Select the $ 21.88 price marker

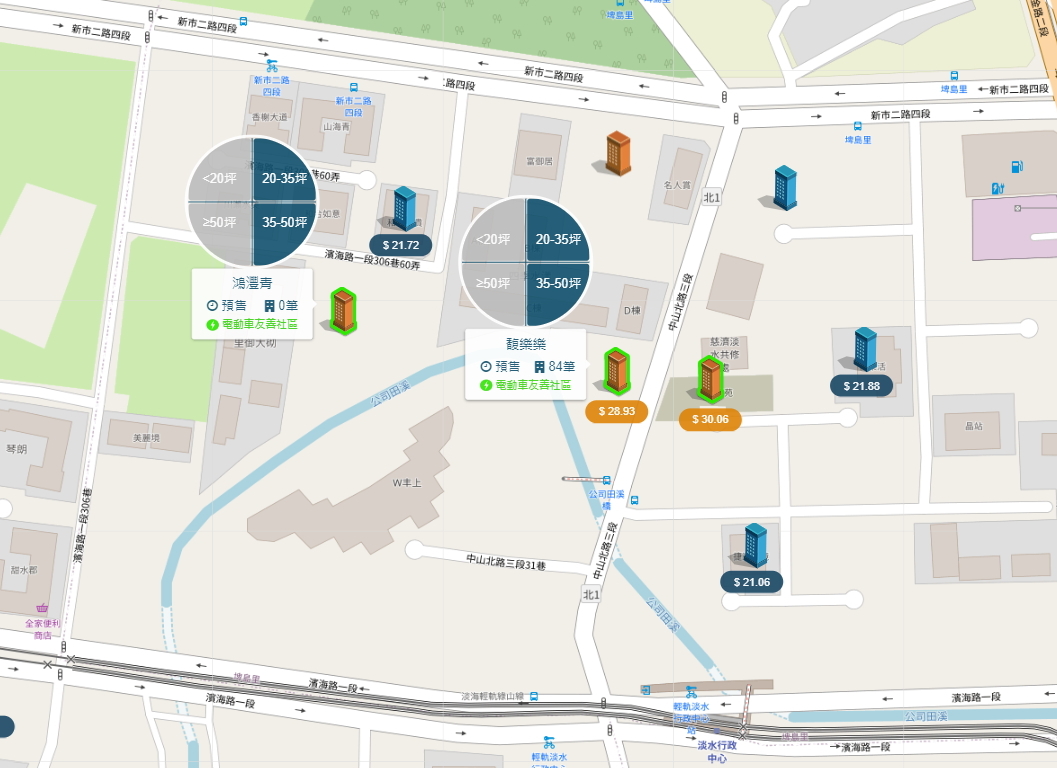(861, 386)
